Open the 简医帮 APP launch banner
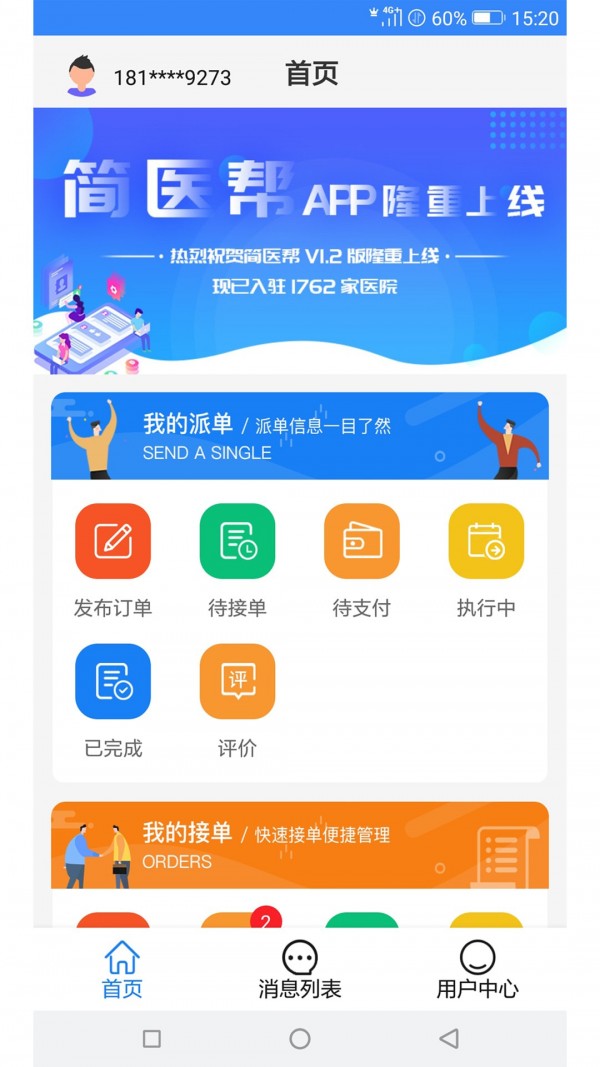This screenshot has height=1067, width=600. [300, 240]
